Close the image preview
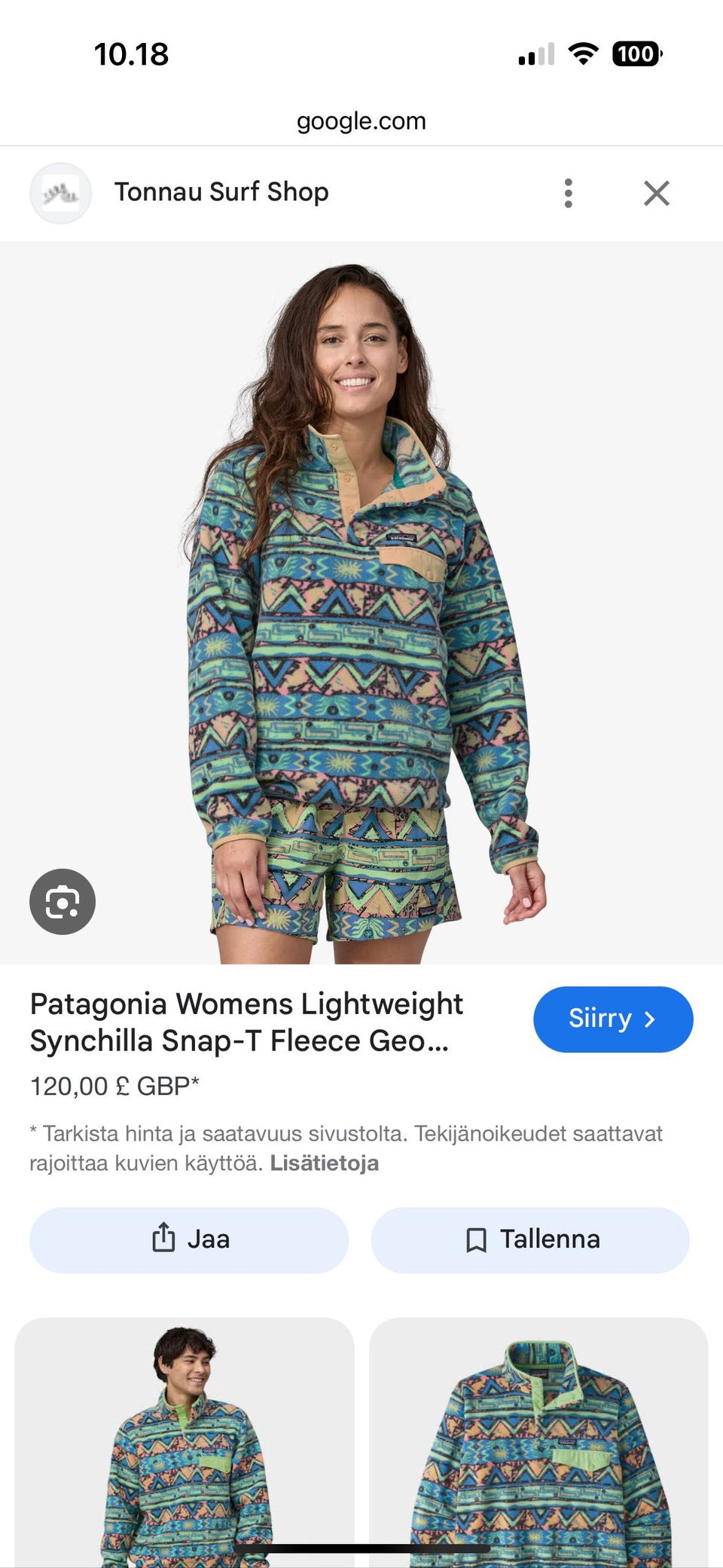The width and height of the screenshot is (723, 1568). click(657, 193)
